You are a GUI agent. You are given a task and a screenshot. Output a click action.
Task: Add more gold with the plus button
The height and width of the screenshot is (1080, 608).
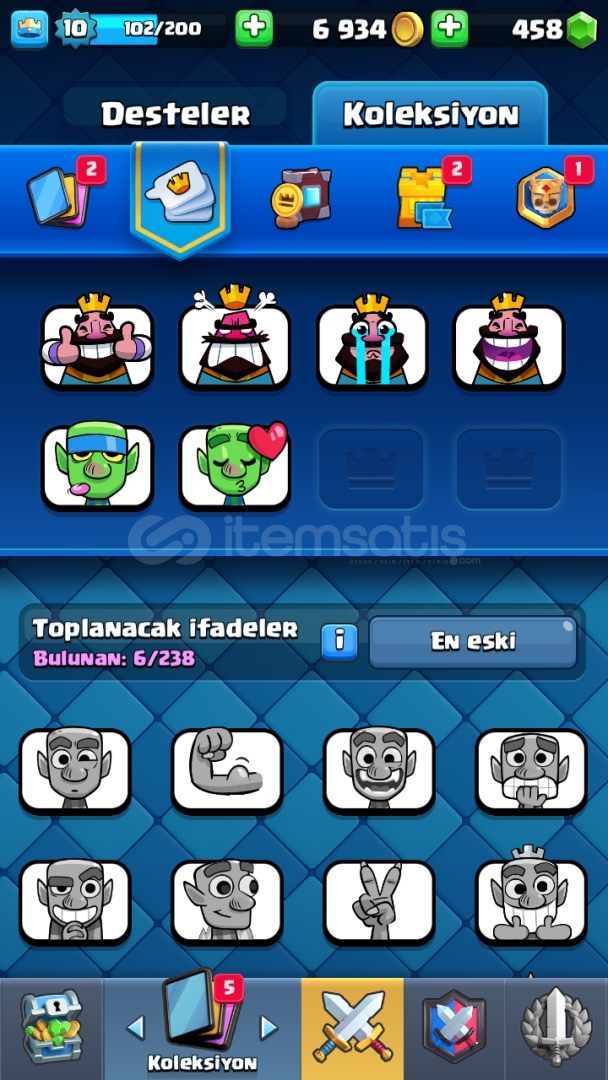pyautogui.click(x=449, y=29)
